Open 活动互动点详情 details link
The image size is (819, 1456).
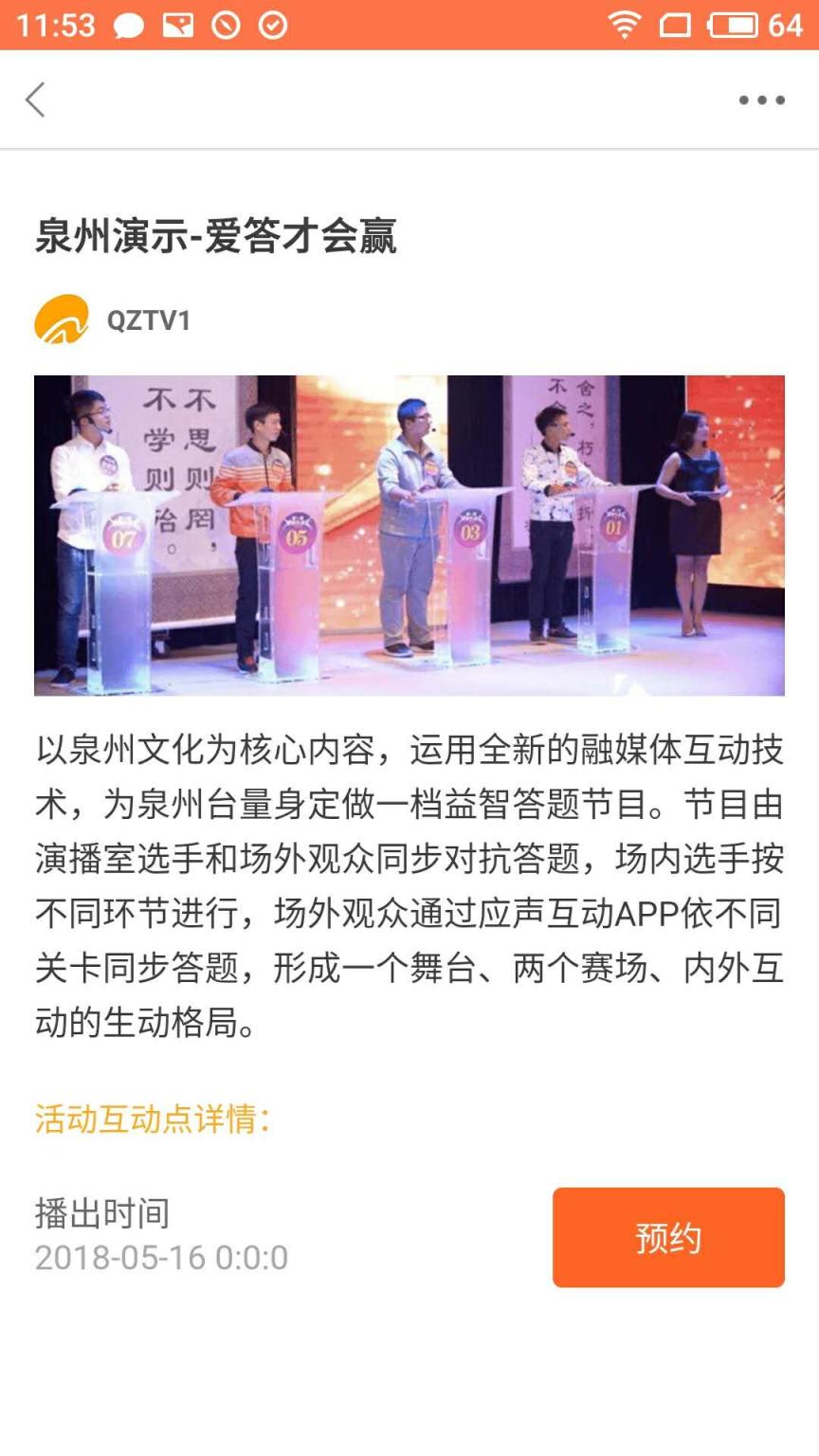[152, 1120]
